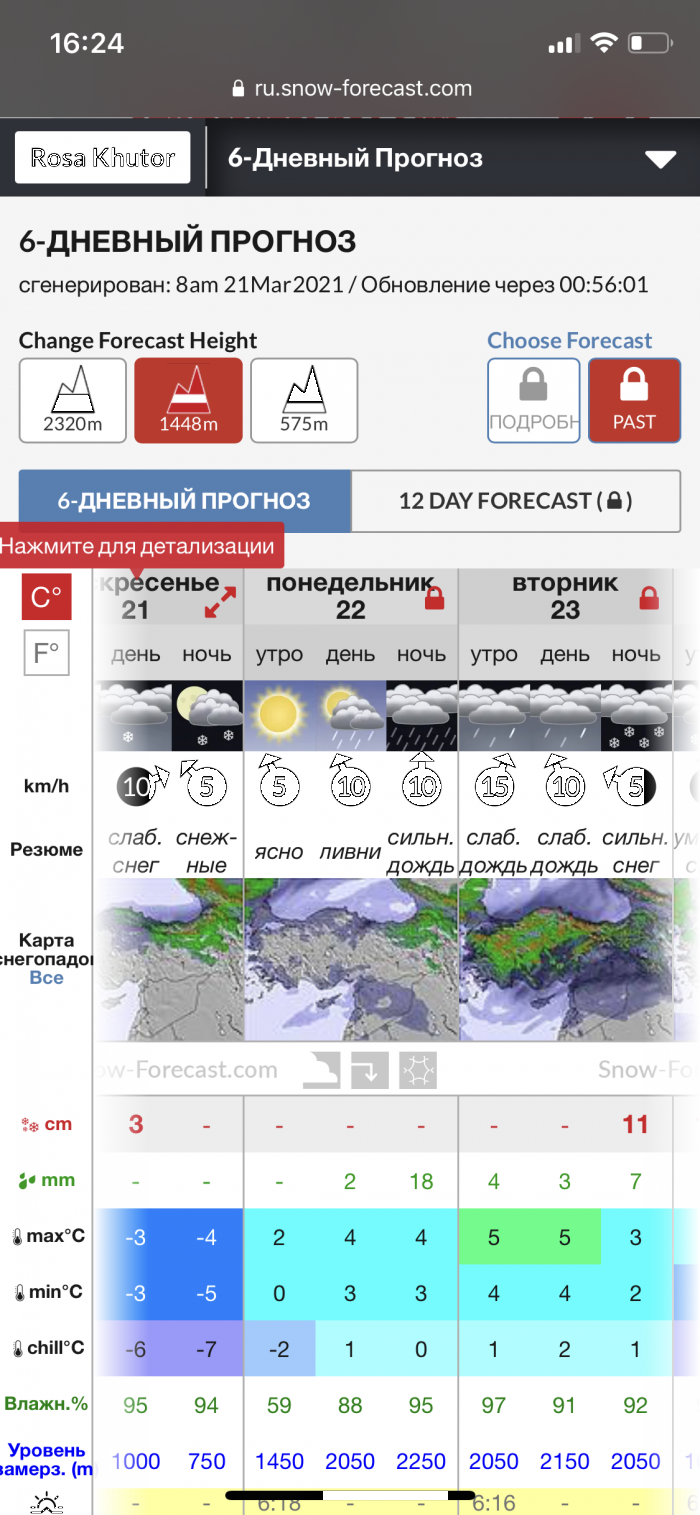Tap the address bar ru.snow-forecast.com
The image size is (700, 1515).
(x=351, y=88)
